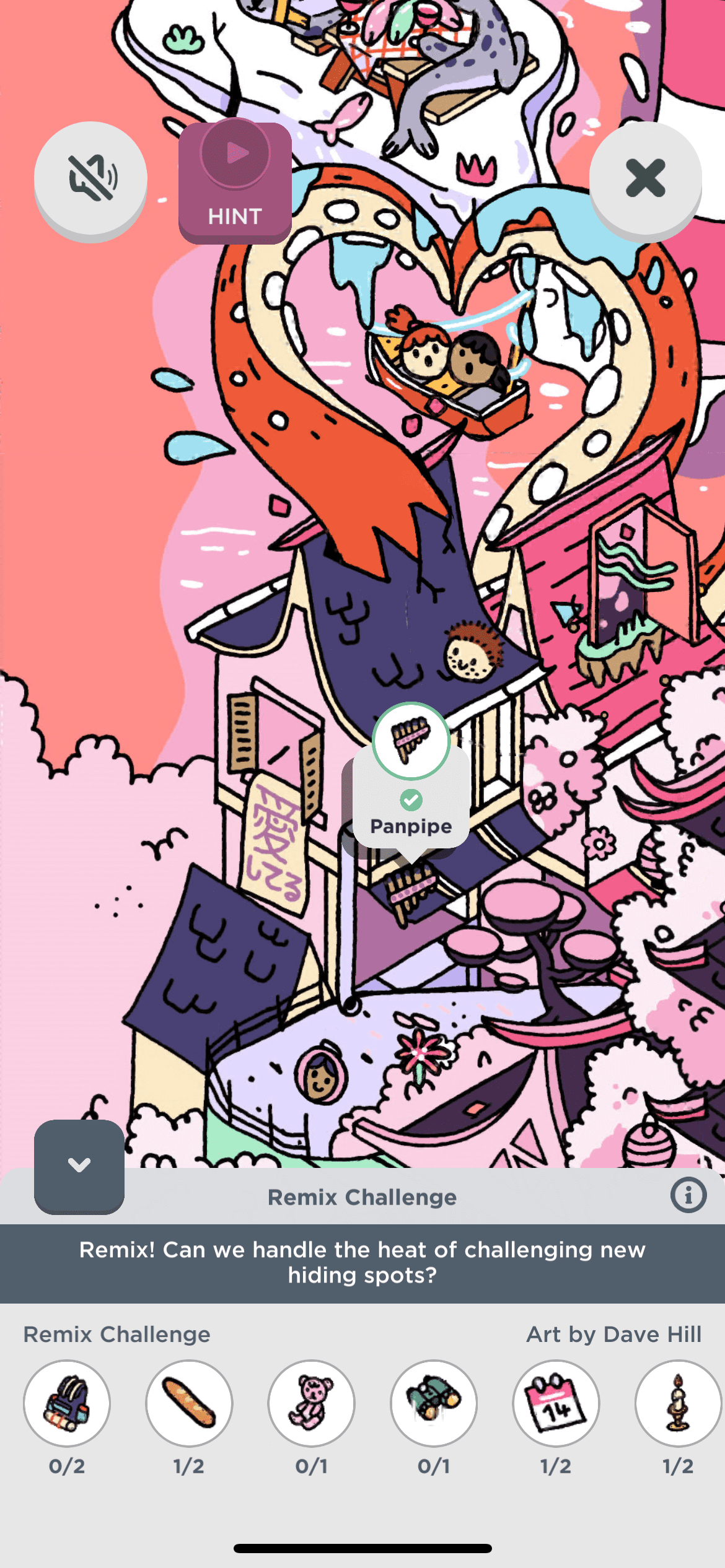Close the game with the X button
This screenshot has width=725, height=1568.
click(x=645, y=178)
